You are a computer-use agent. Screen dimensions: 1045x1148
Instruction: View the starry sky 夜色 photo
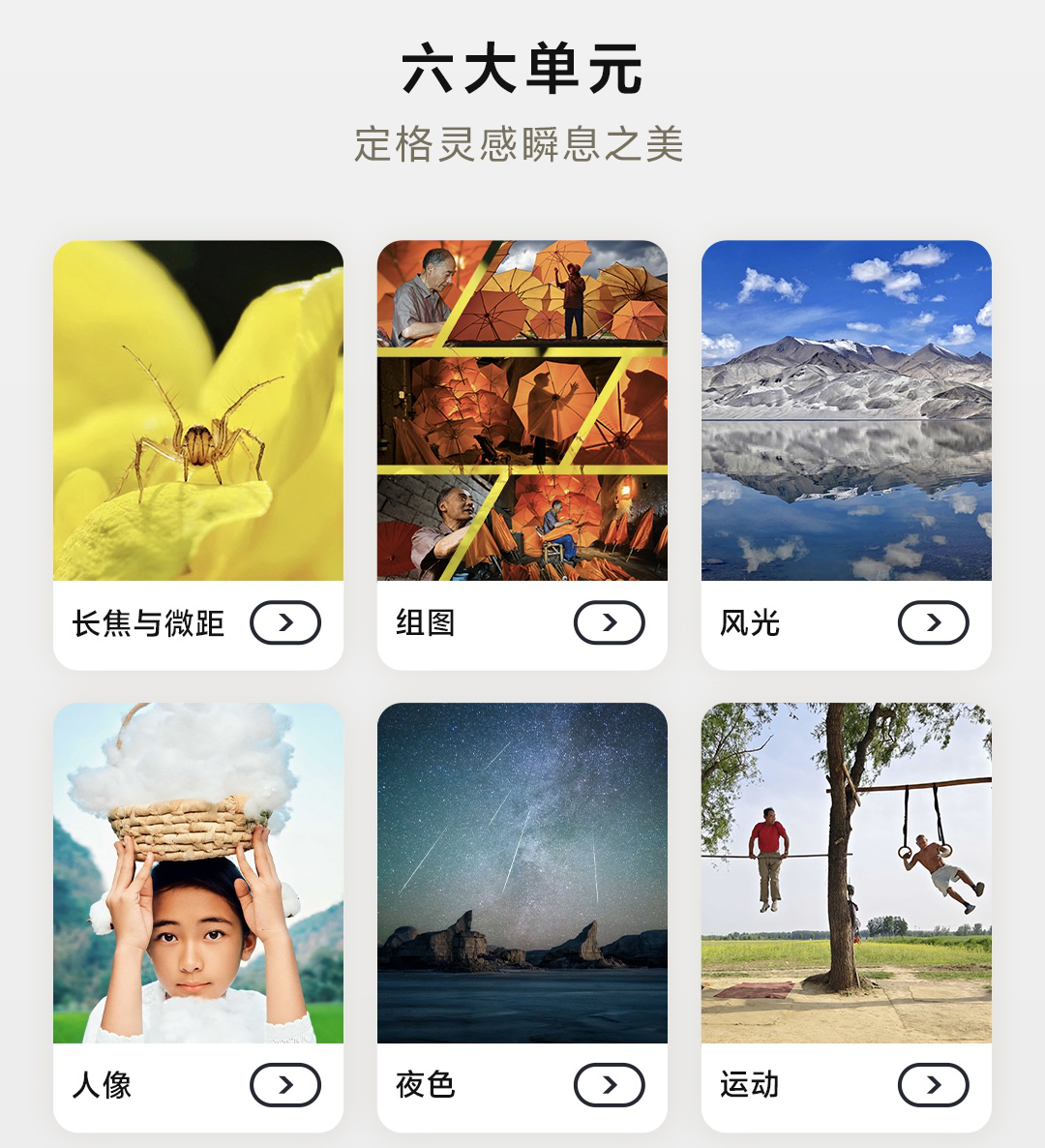522,873
